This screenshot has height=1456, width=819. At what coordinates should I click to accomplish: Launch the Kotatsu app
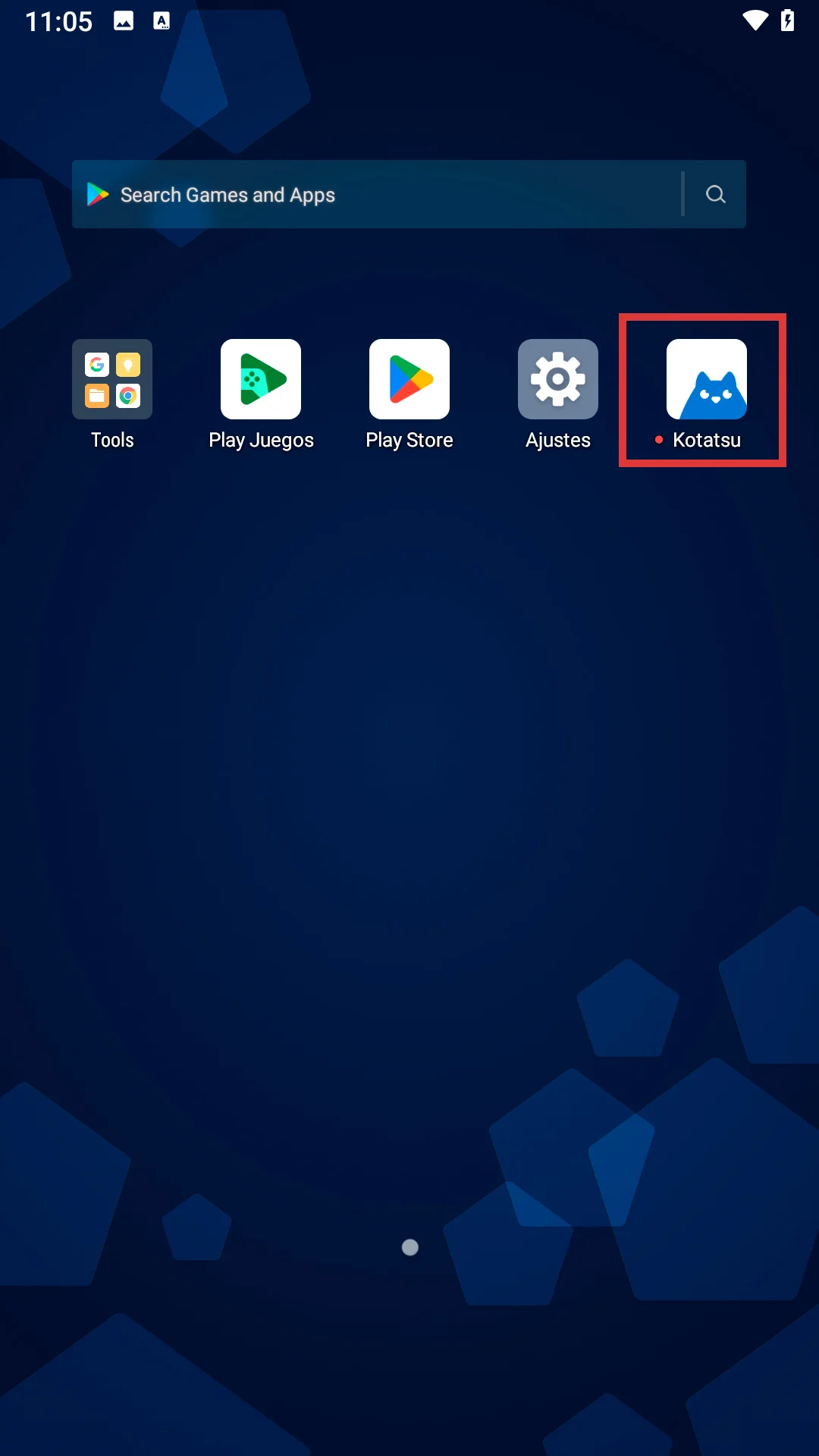click(x=707, y=380)
